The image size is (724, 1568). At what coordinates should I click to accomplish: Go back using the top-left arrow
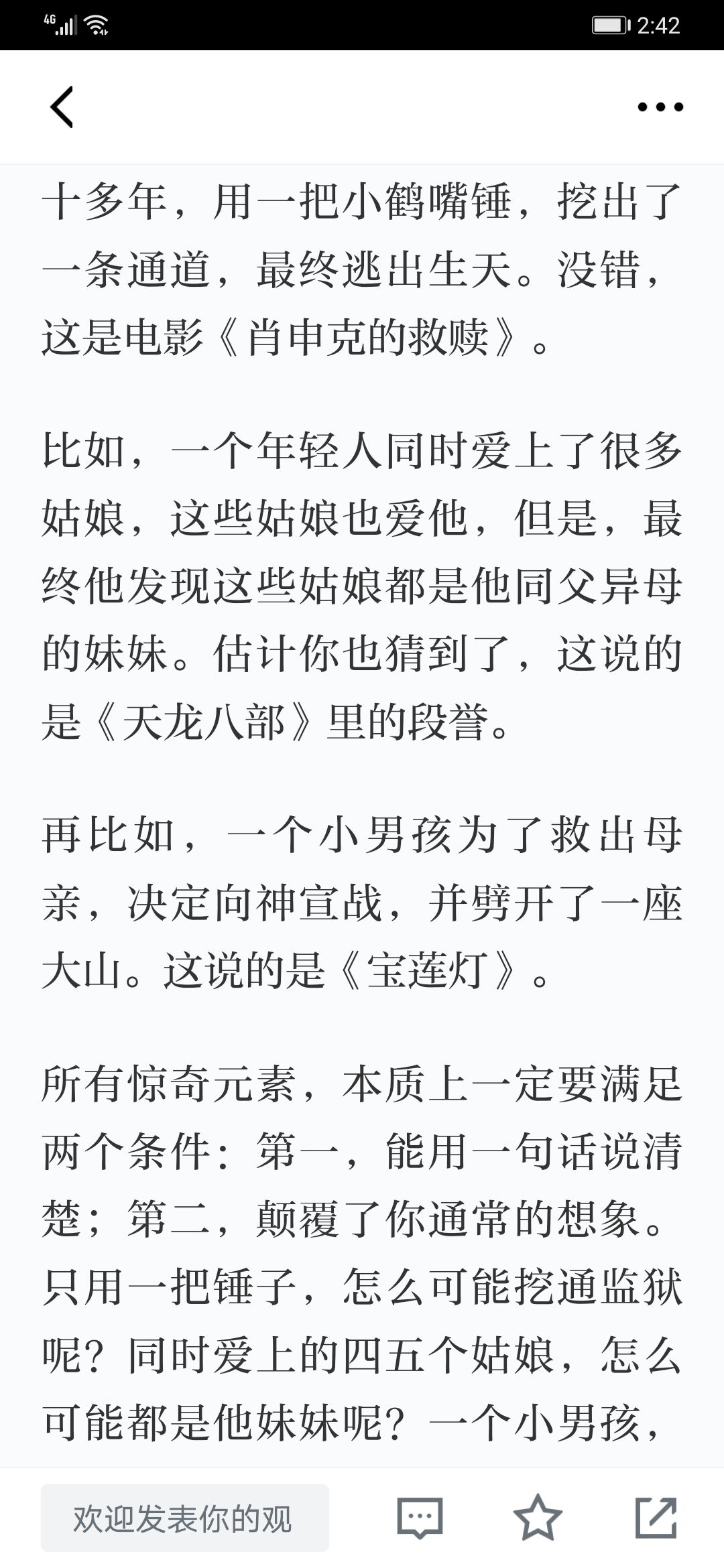click(62, 107)
